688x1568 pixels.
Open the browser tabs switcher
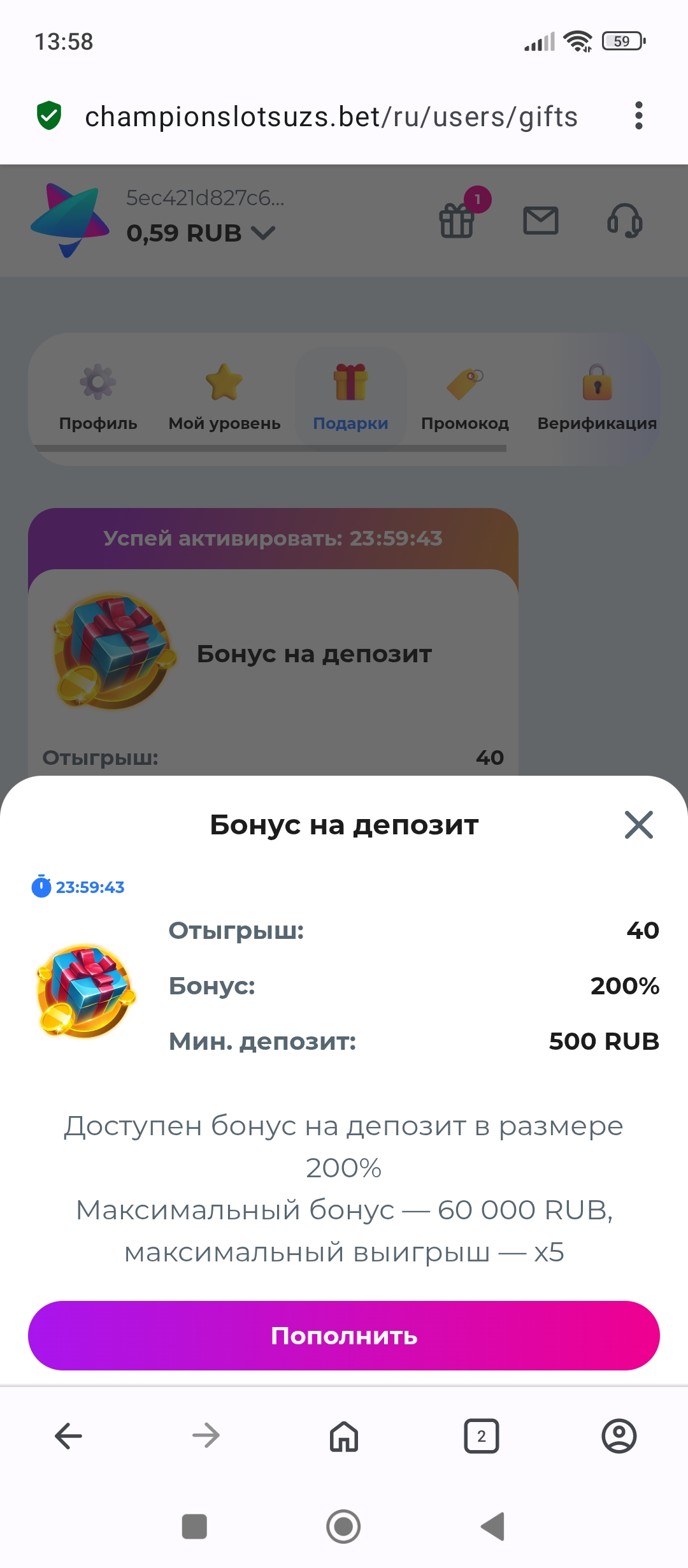click(482, 1436)
